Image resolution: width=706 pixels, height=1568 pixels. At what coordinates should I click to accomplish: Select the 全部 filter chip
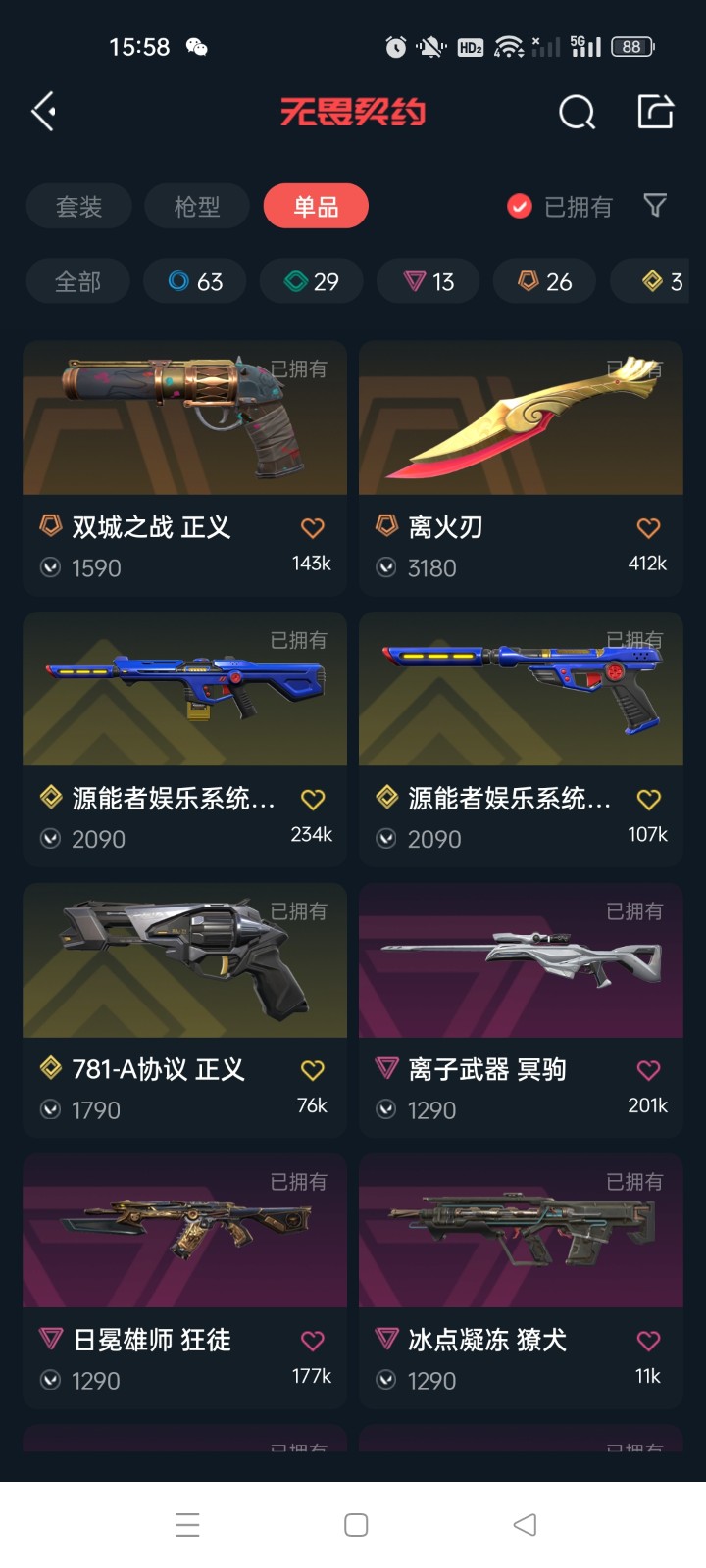77,282
